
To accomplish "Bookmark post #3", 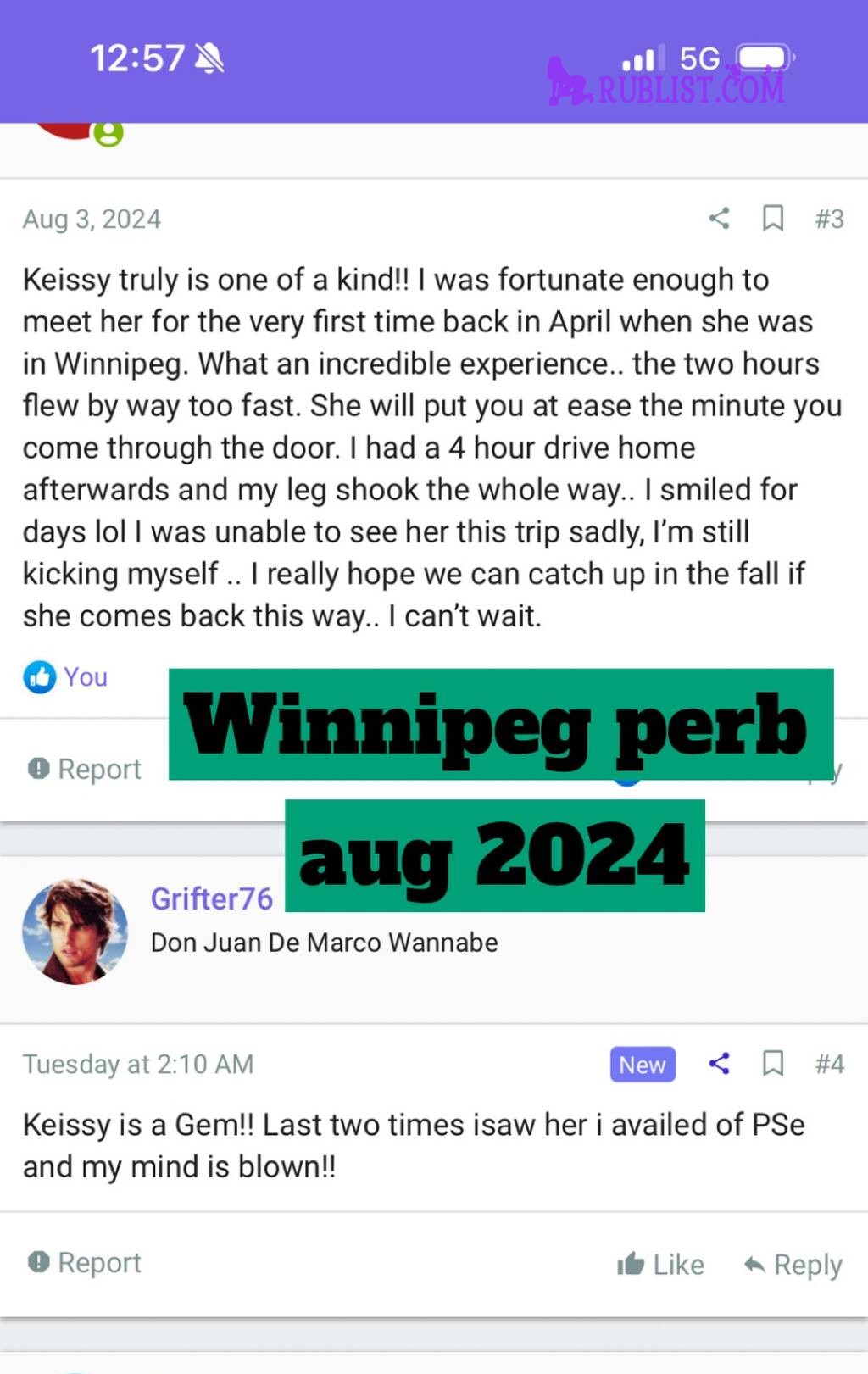I will click(x=772, y=218).
